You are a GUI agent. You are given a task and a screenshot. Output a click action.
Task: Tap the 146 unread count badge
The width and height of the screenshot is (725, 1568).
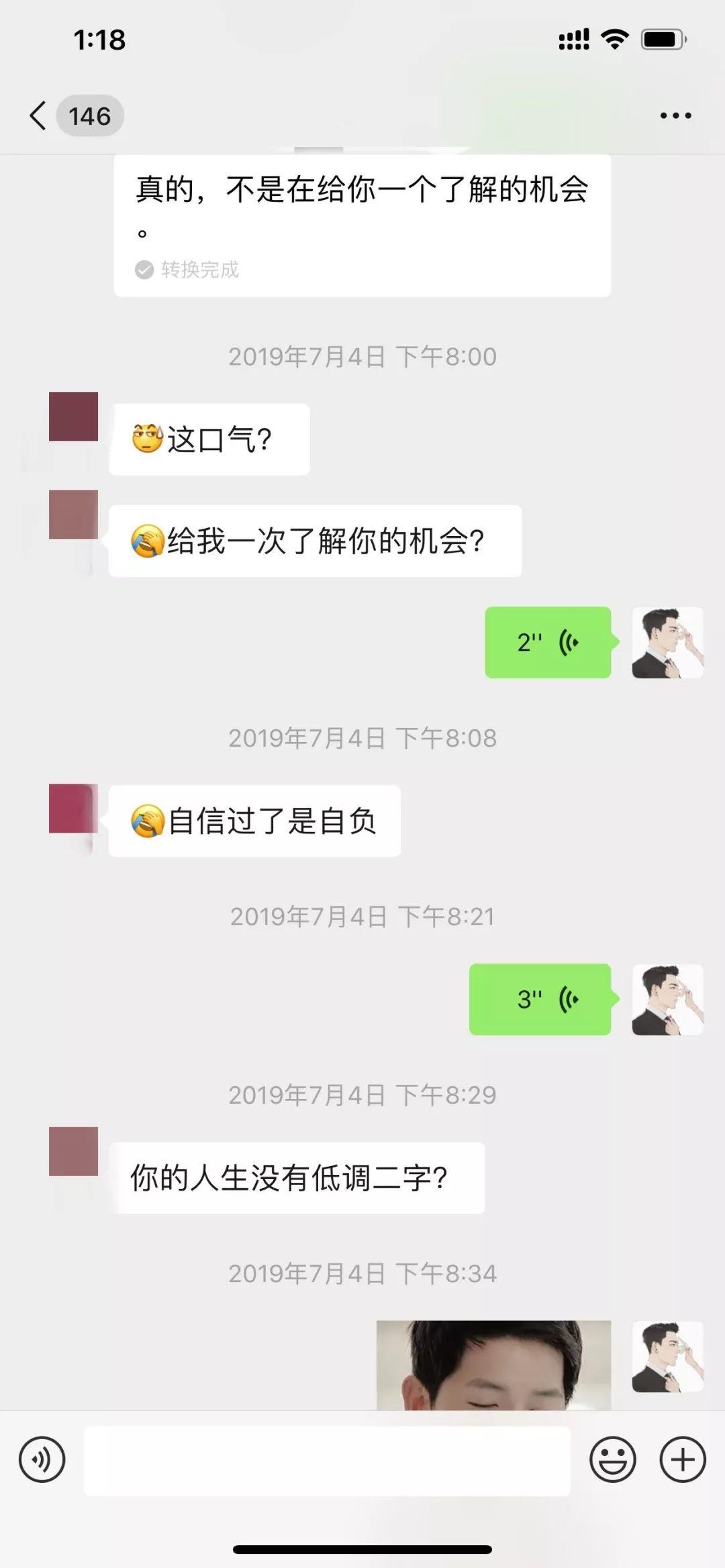(89, 115)
